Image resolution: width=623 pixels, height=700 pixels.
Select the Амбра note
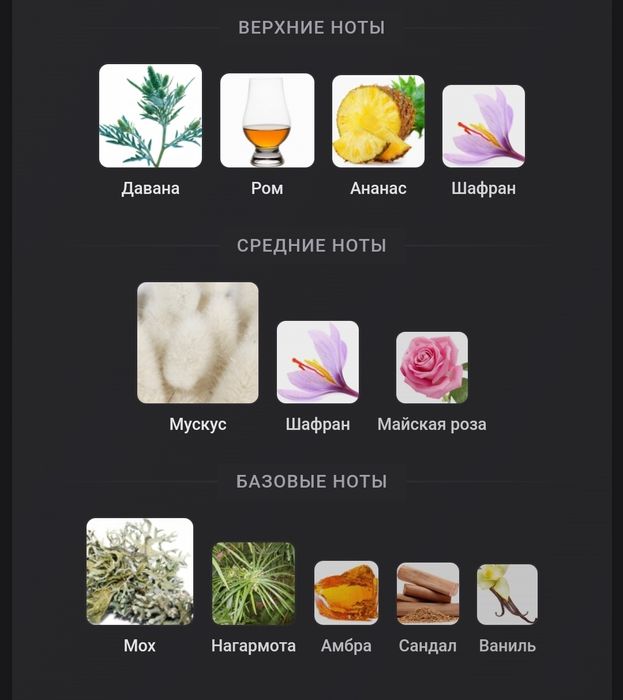[x=346, y=593]
